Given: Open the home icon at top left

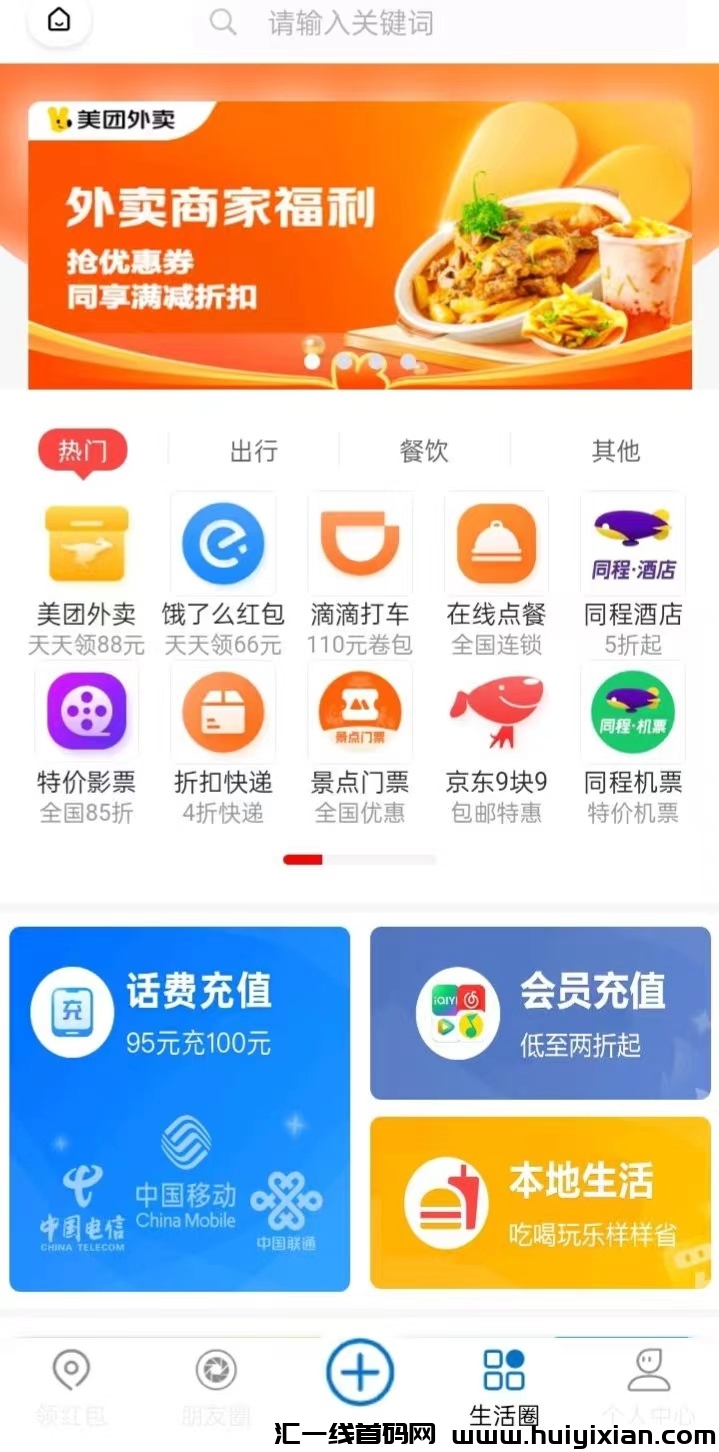Looking at the screenshot, I should [x=59, y=21].
